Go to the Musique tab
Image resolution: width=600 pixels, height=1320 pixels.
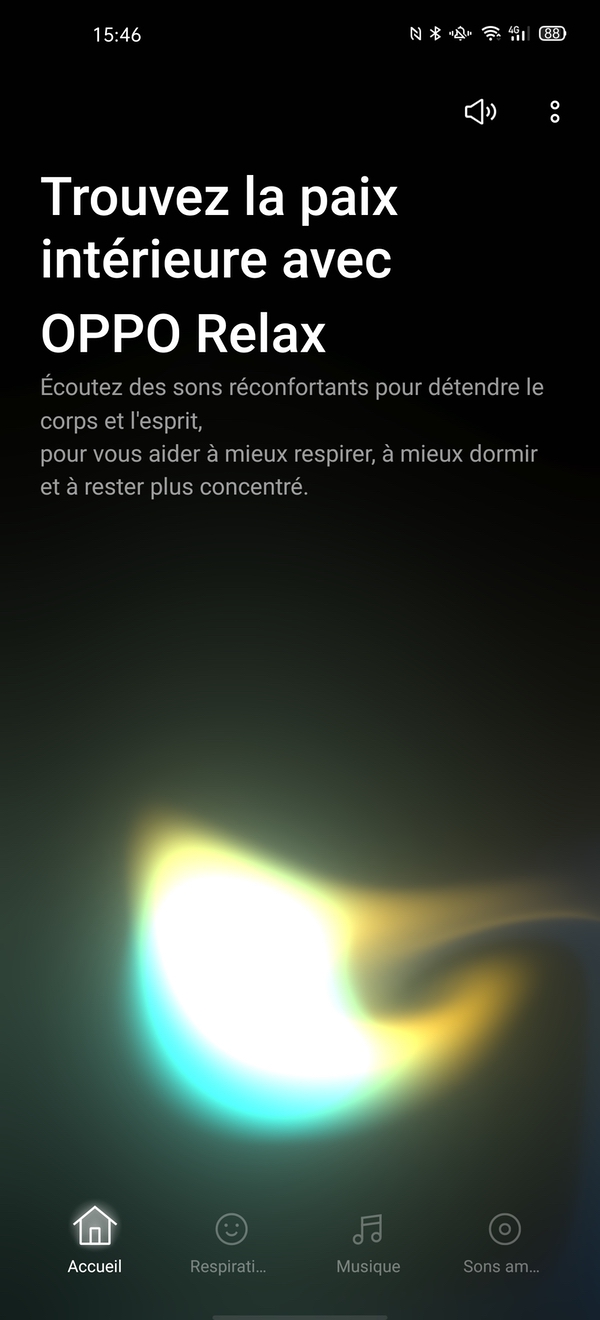click(x=368, y=1240)
